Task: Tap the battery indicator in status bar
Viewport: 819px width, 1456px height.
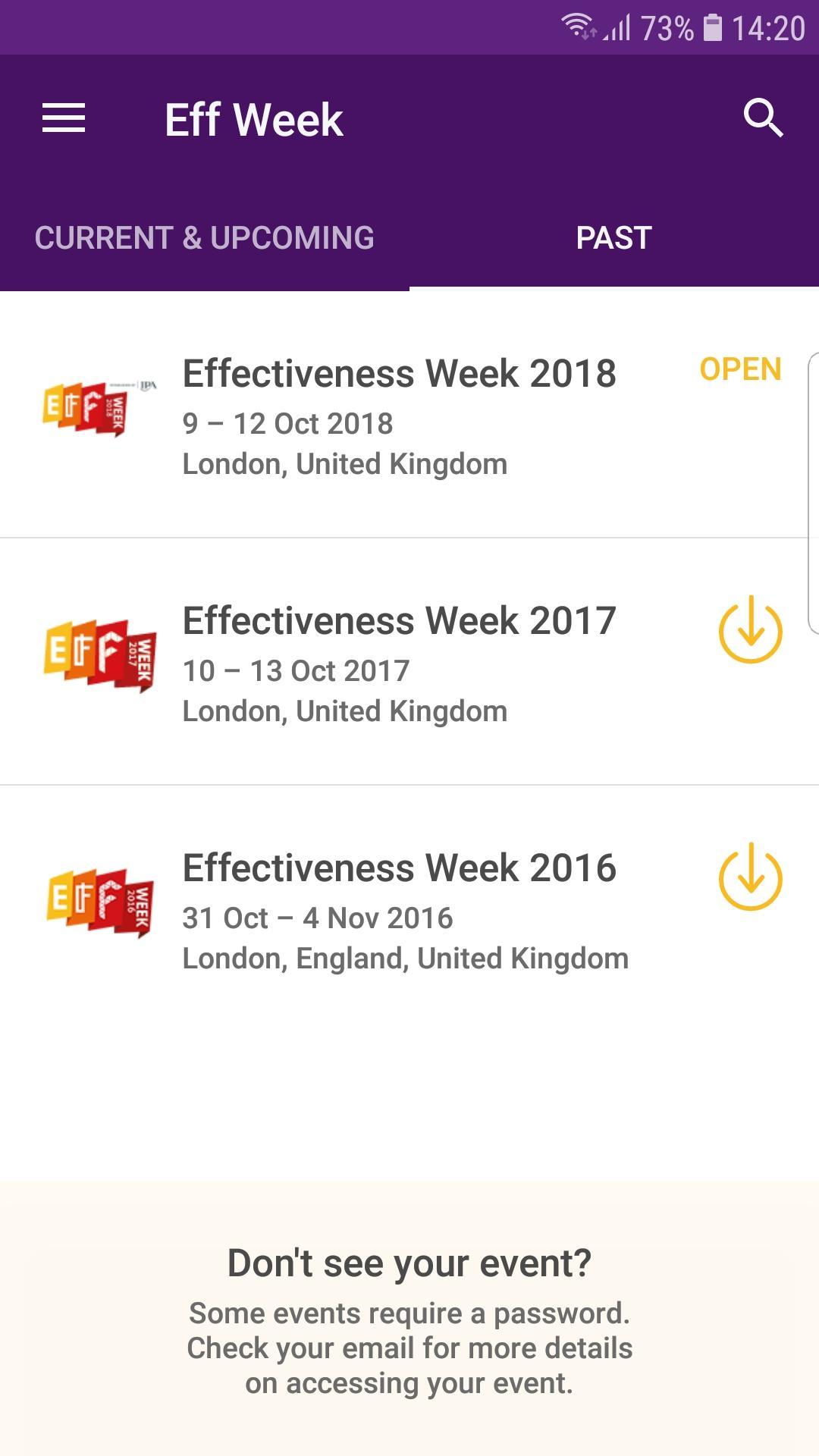Action: click(714, 25)
